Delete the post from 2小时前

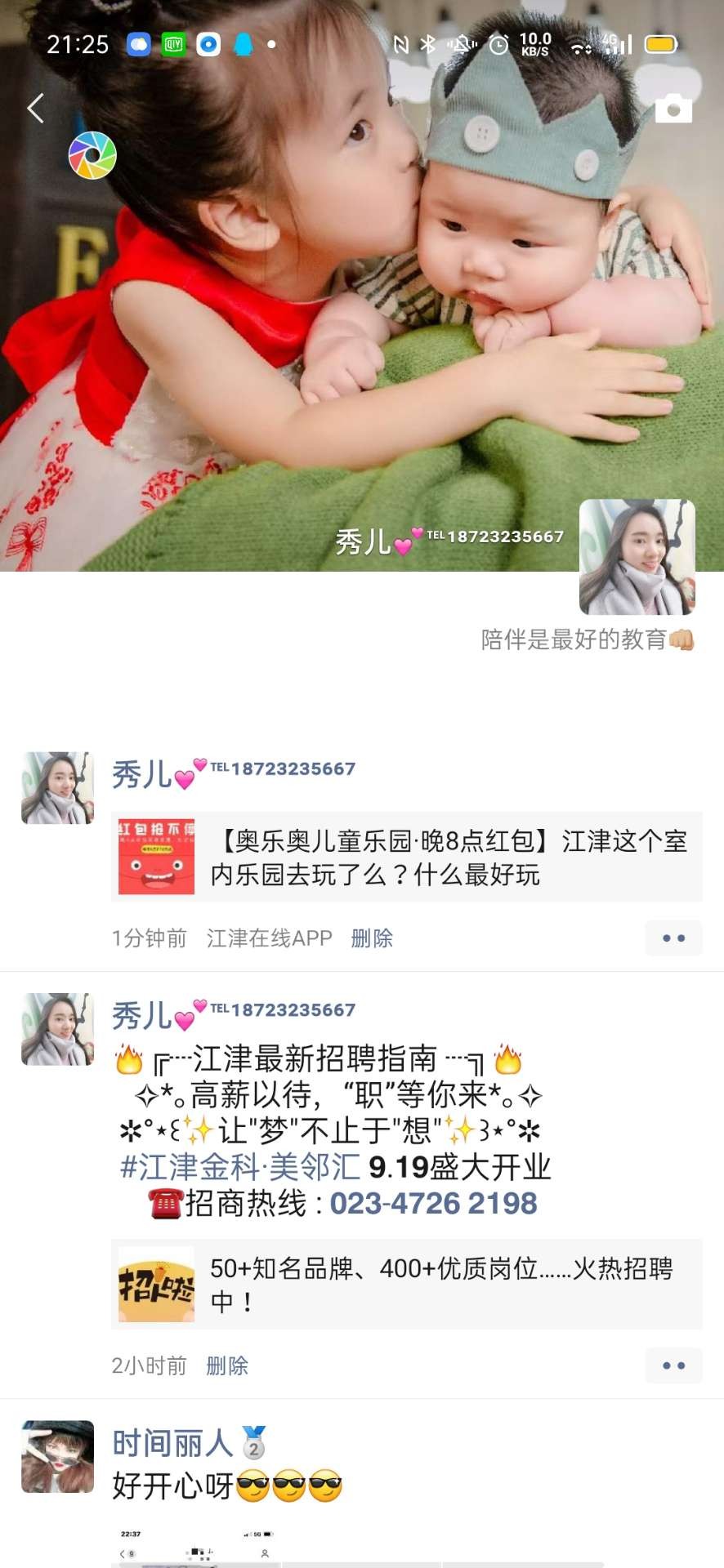point(227,1365)
